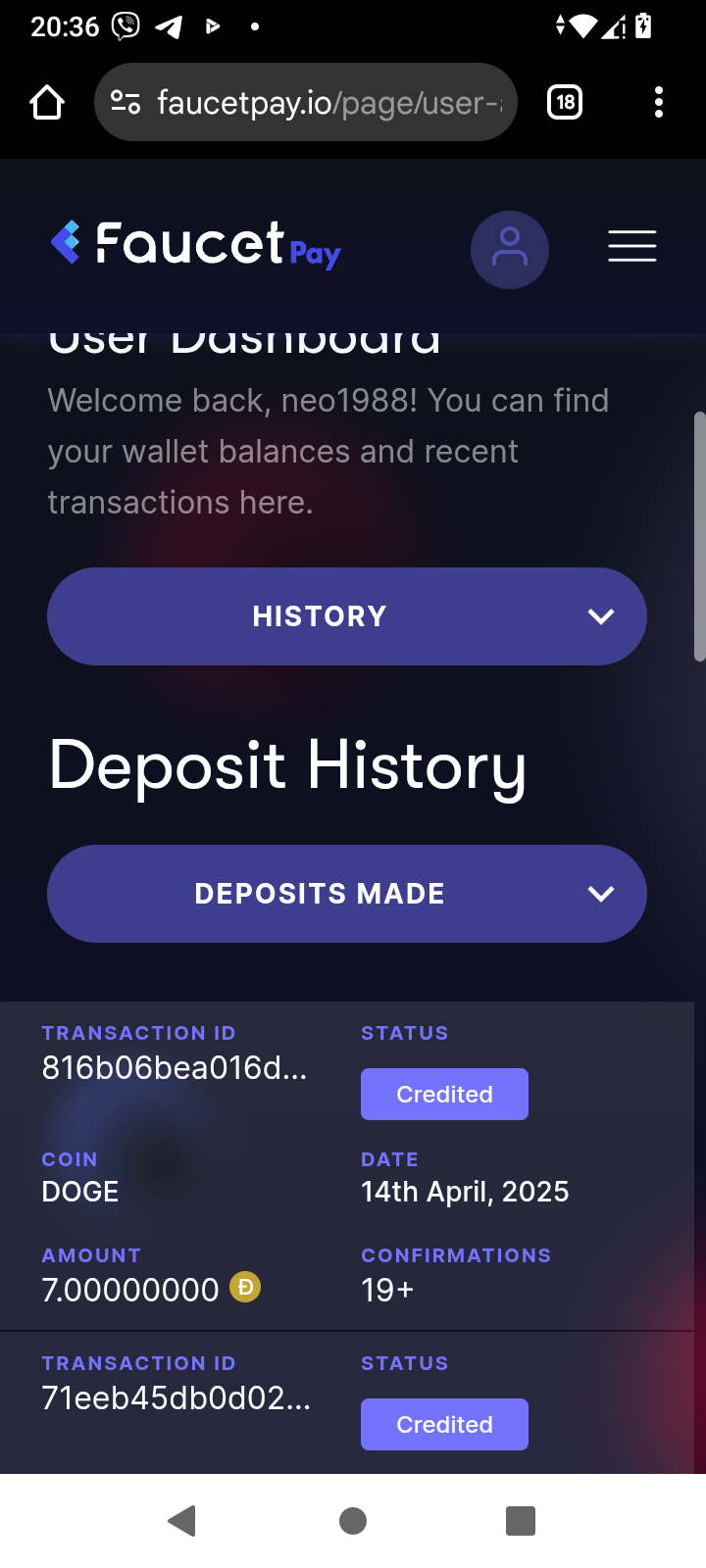Expand the DEPOSITS MADE dropdown
The width and height of the screenshot is (706, 1568).
coord(346,894)
